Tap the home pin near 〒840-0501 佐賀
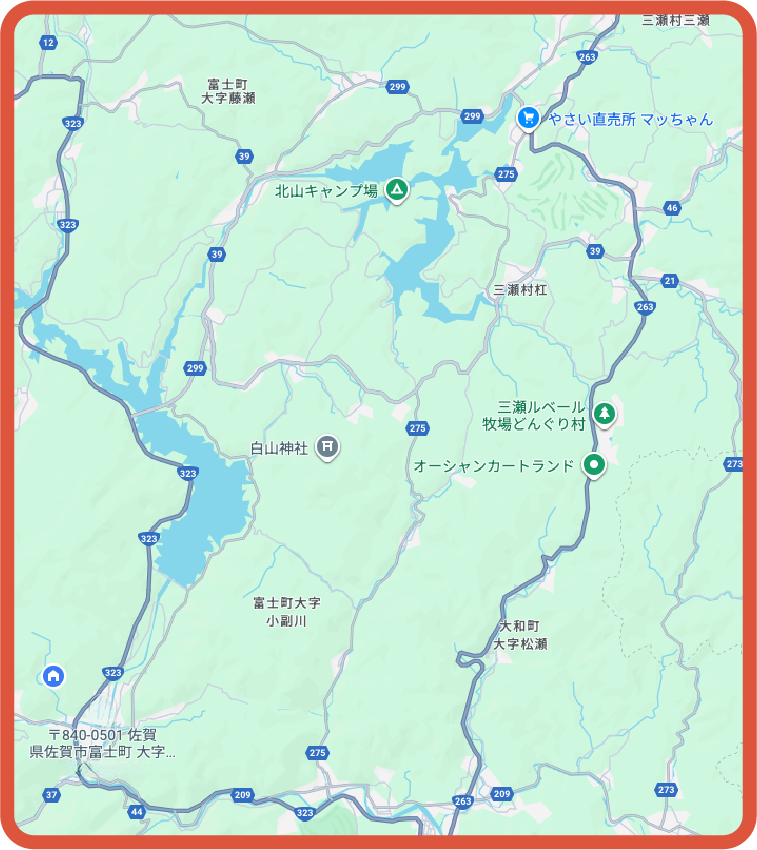This screenshot has height=850, width=757. [x=54, y=677]
